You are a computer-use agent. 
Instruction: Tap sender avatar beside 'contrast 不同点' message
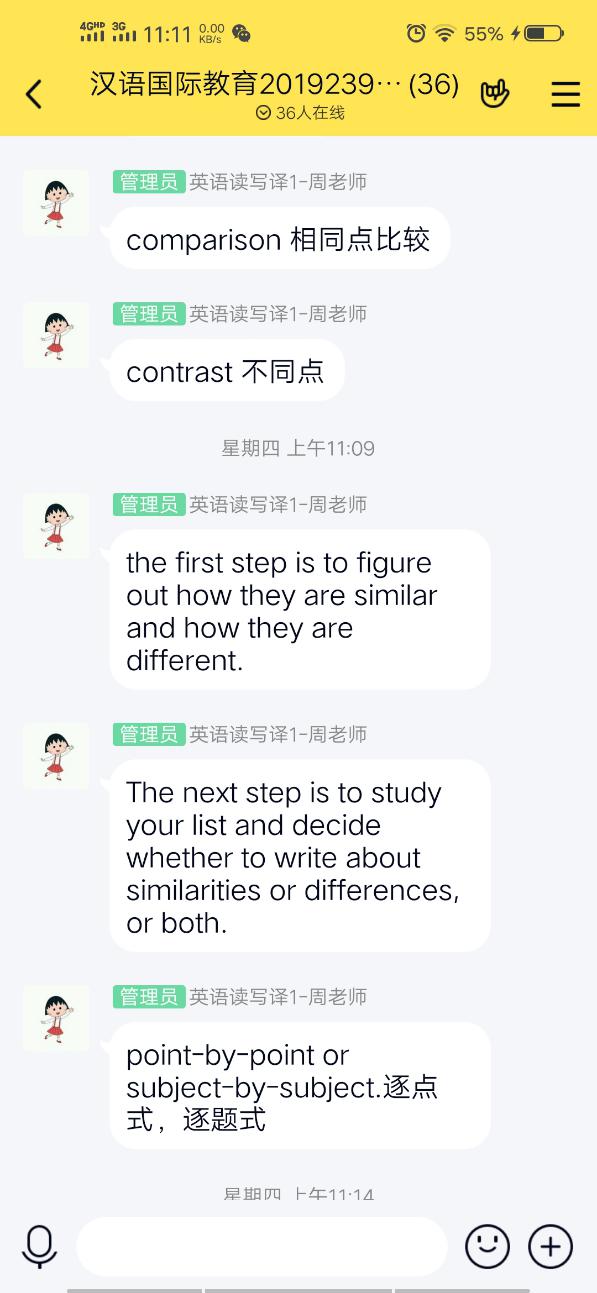pyautogui.click(x=56, y=335)
